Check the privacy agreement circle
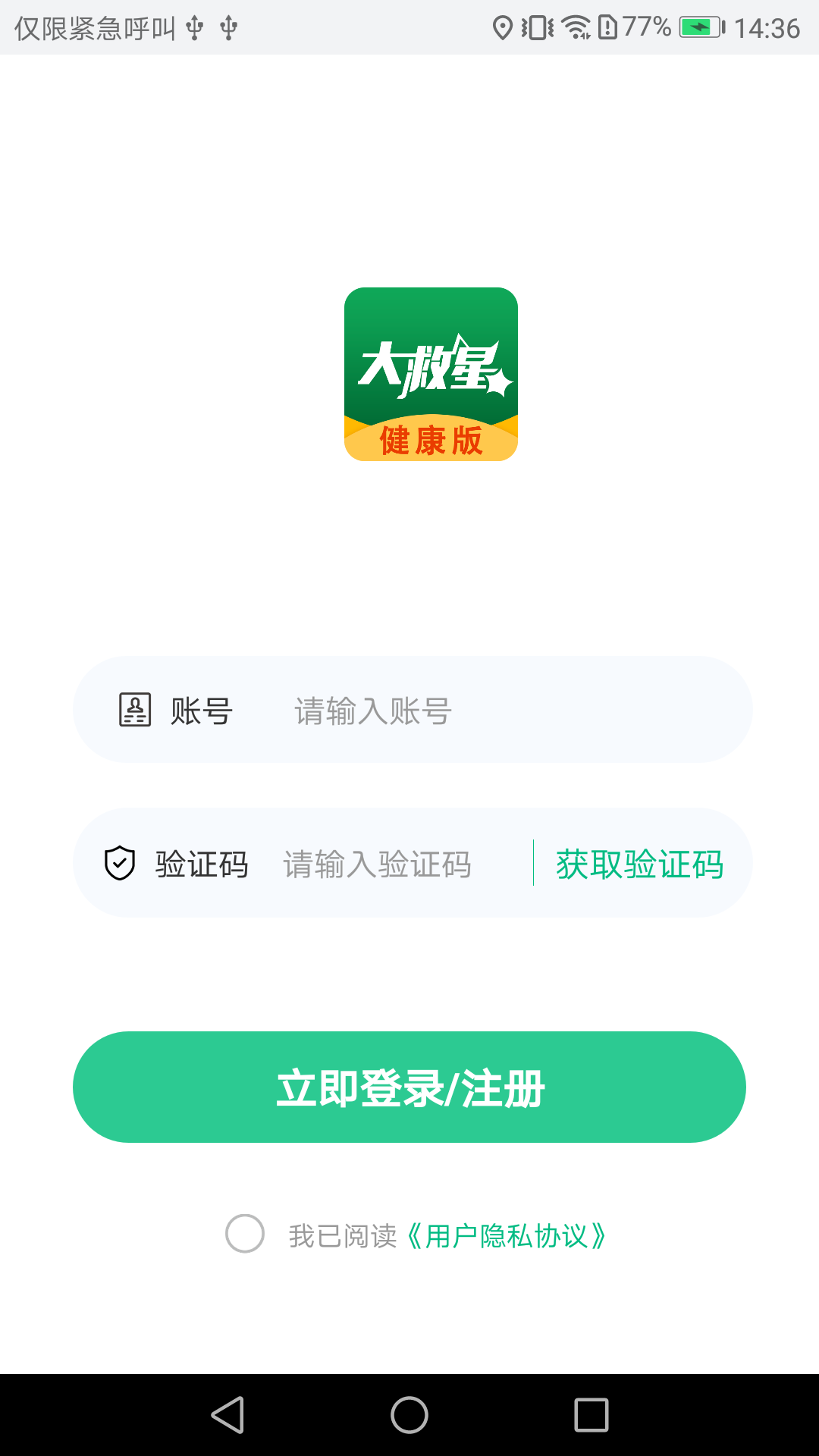Screen dimensions: 819x1456 pos(245,1234)
